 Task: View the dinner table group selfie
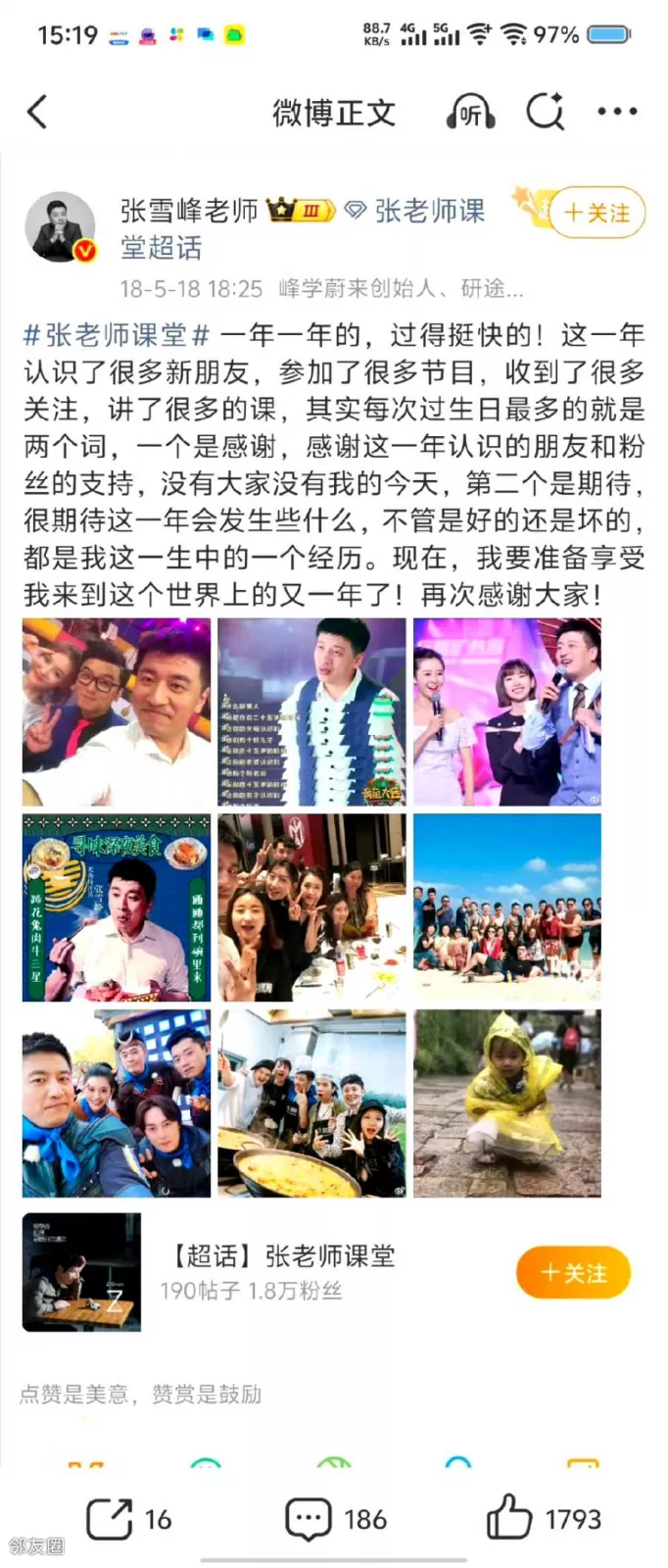(311, 907)
